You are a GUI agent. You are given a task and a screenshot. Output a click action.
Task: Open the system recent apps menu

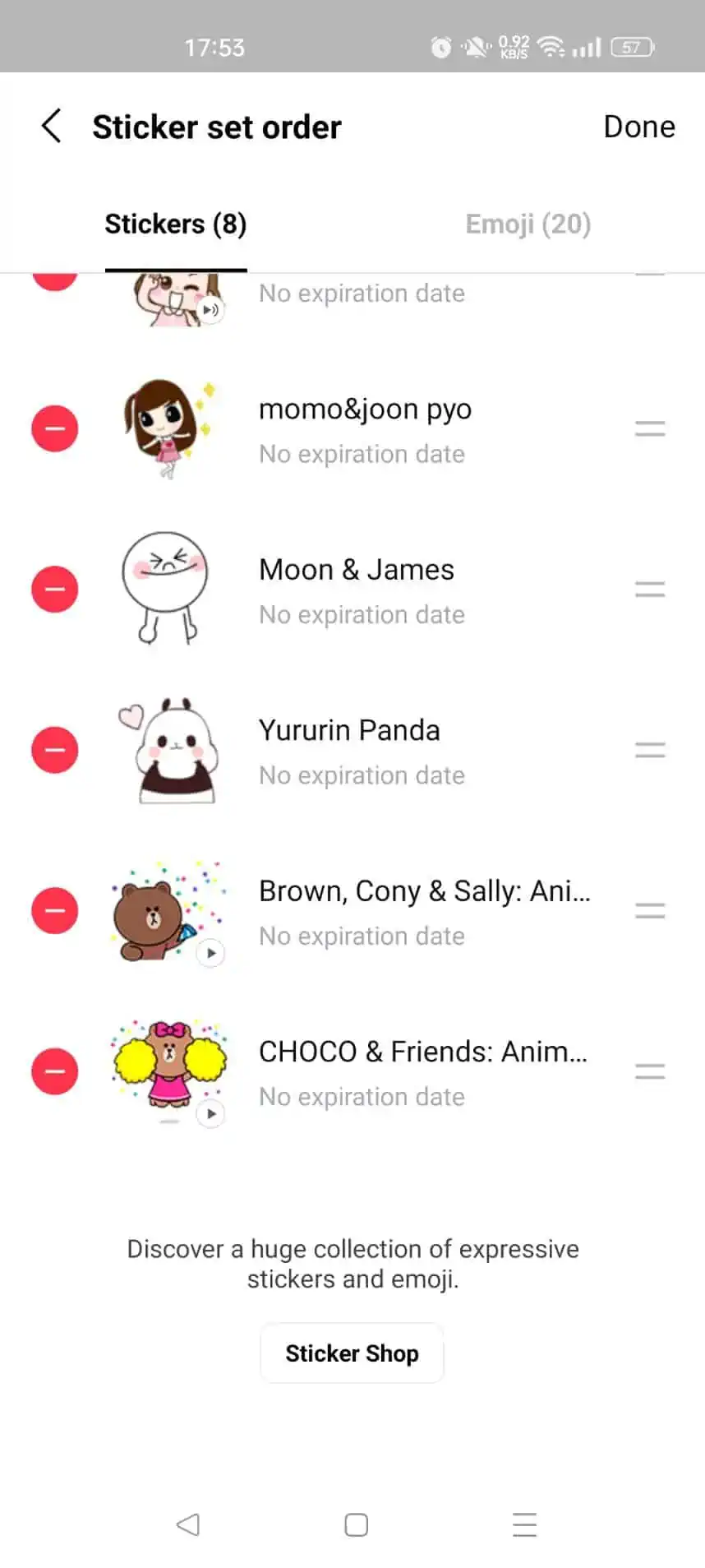(524, 1524)
